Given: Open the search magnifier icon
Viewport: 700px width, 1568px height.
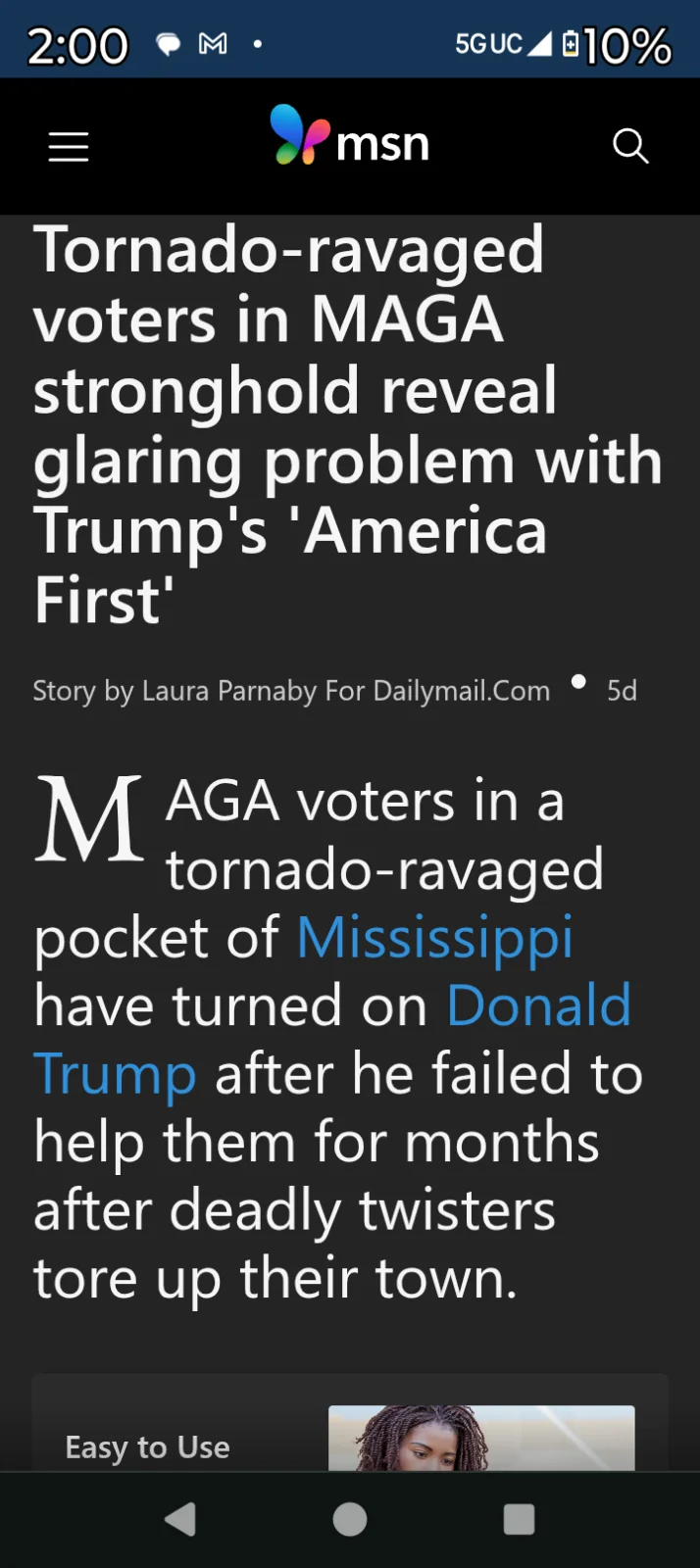Looking at the screenshot, I should (x=630, y=147).
